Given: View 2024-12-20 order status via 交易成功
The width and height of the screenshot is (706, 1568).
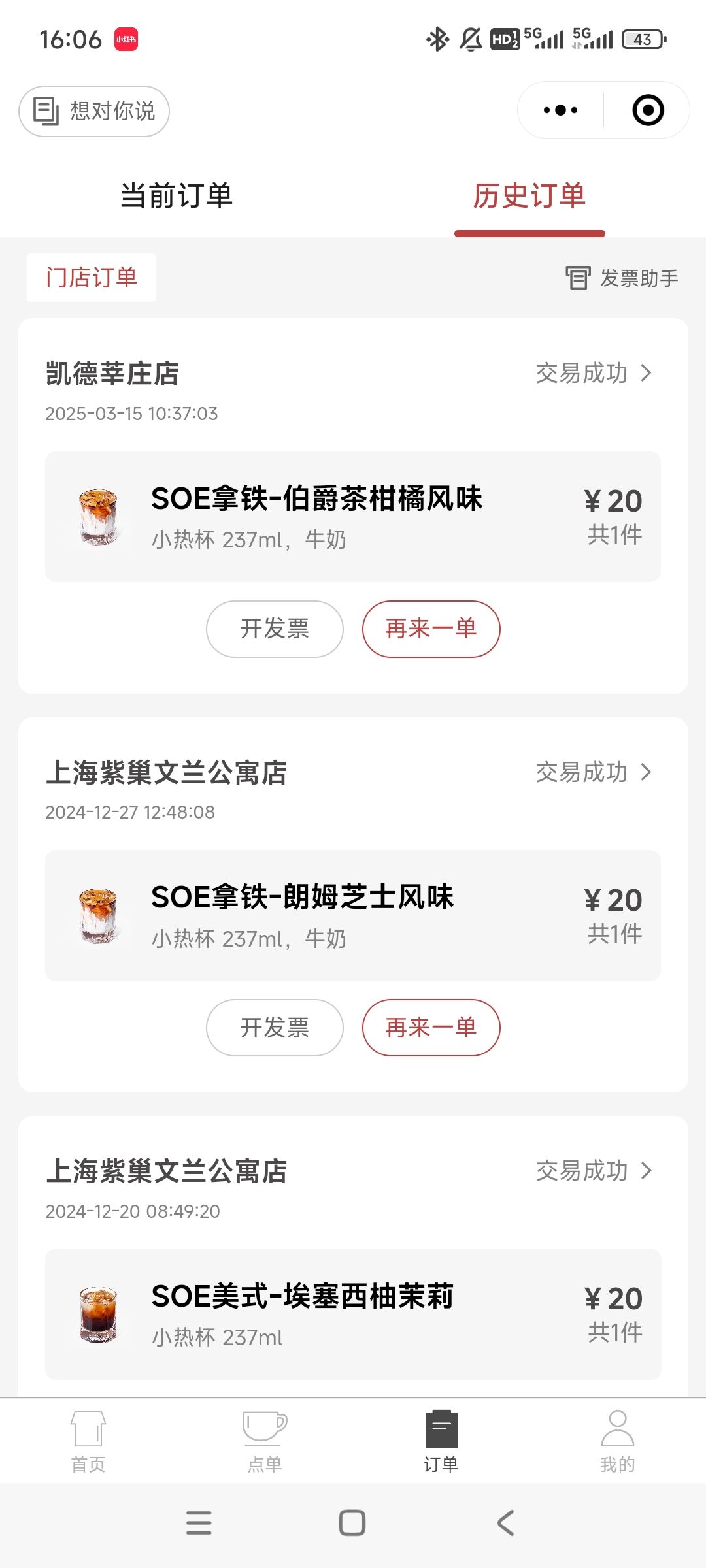Looking at the screenshot, I should point(594,1171).
